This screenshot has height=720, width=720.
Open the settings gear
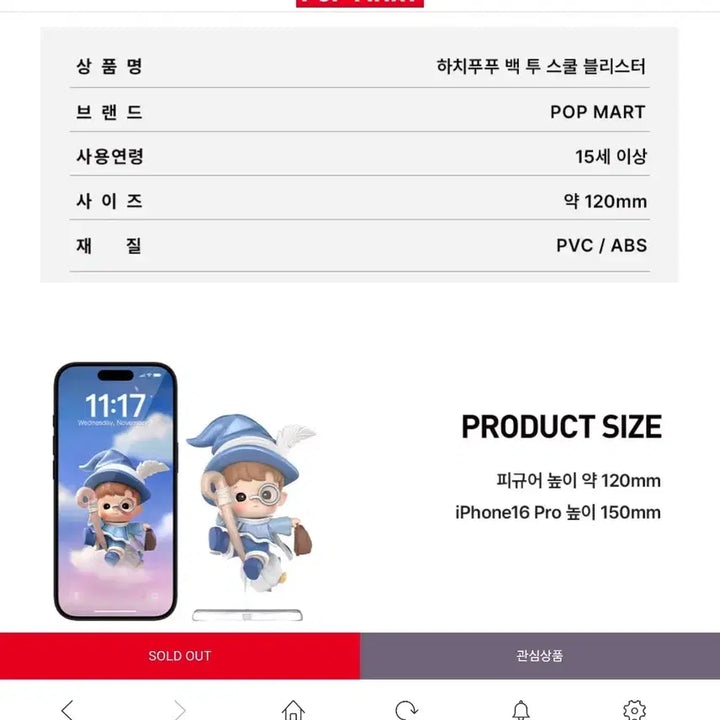[634, 709]
